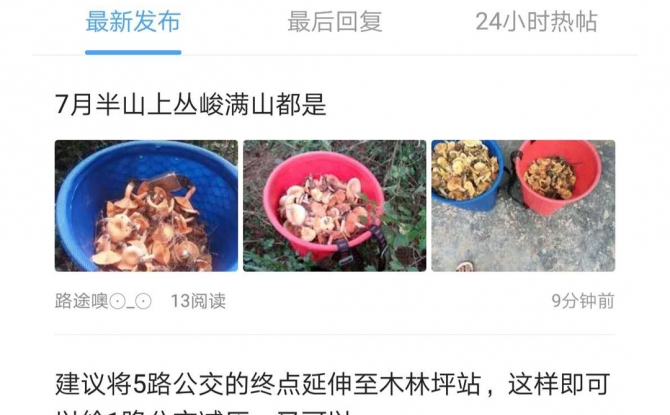Open the 24小时热帖 tab

[537, 23]
